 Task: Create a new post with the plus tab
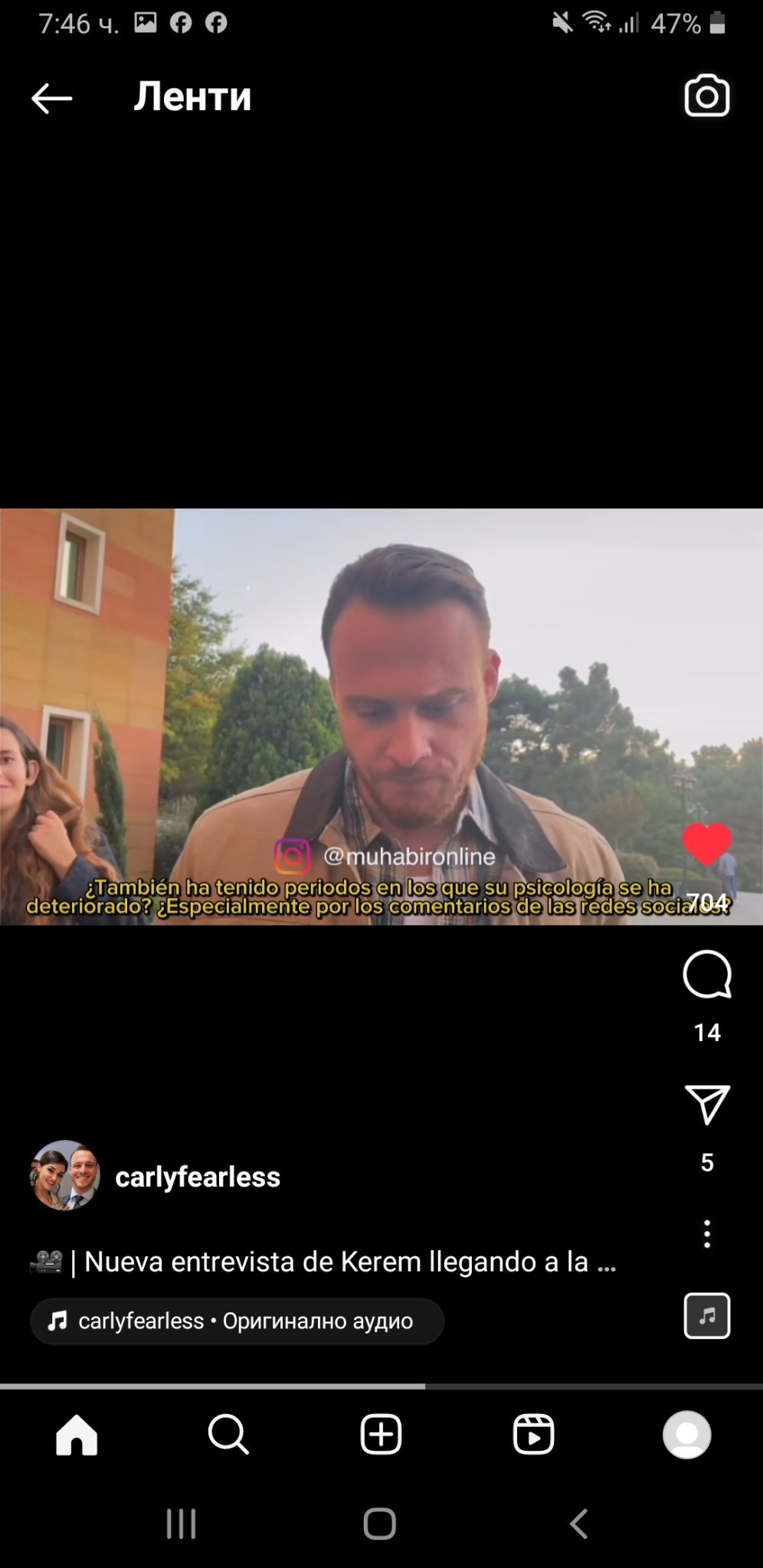click(x=381, y=1434)
